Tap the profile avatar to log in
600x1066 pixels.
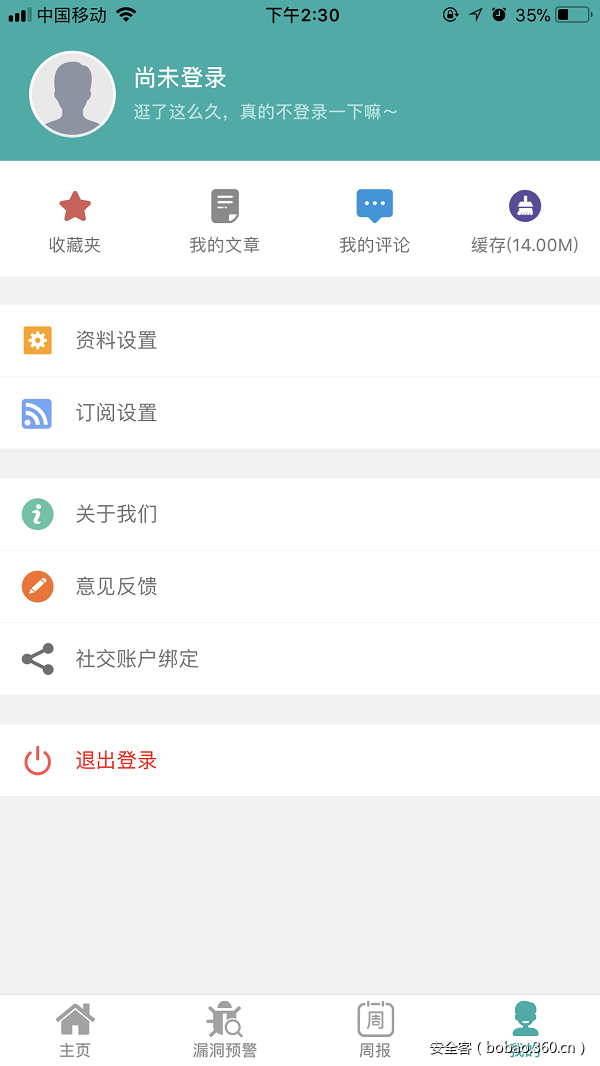point(73,94)
